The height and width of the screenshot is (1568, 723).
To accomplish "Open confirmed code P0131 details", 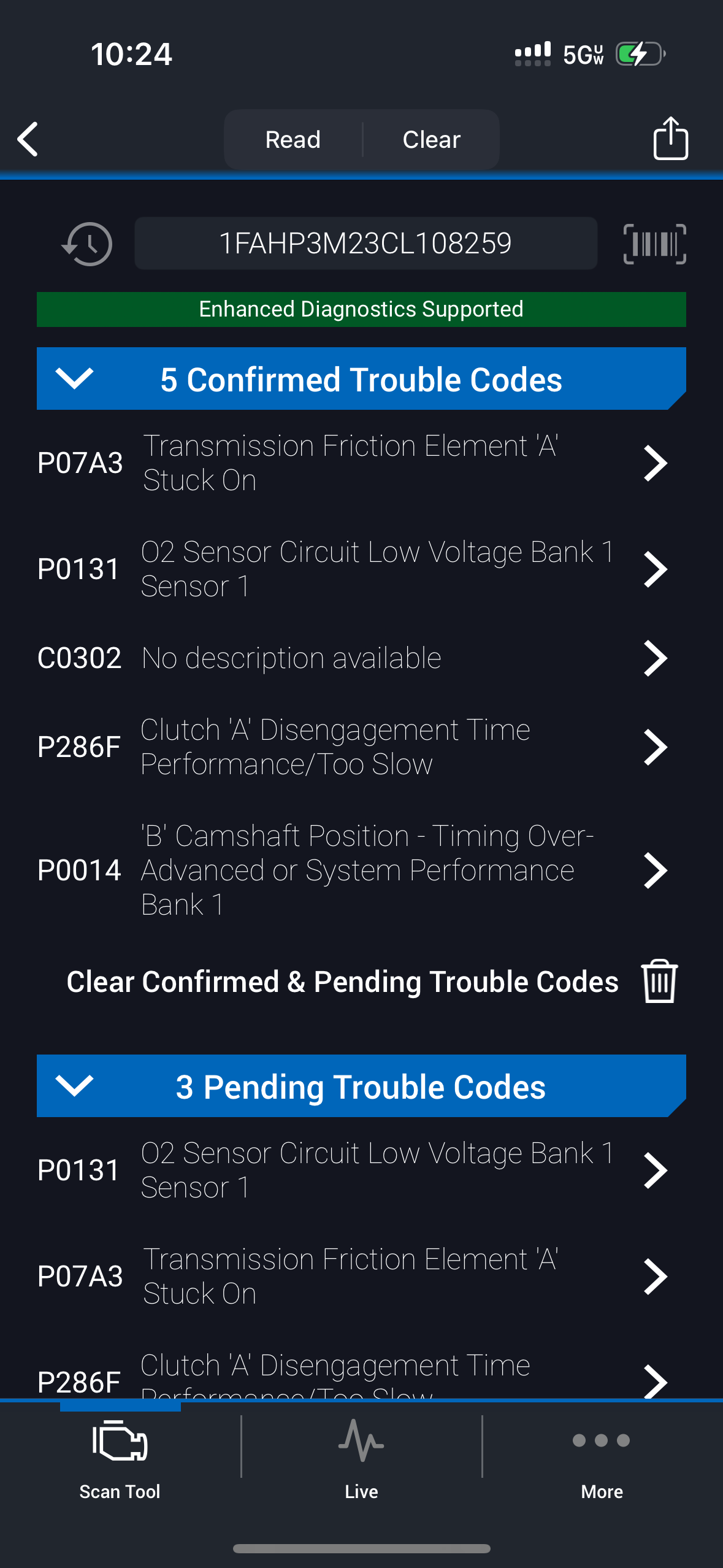I will click(x=352, y=569).
